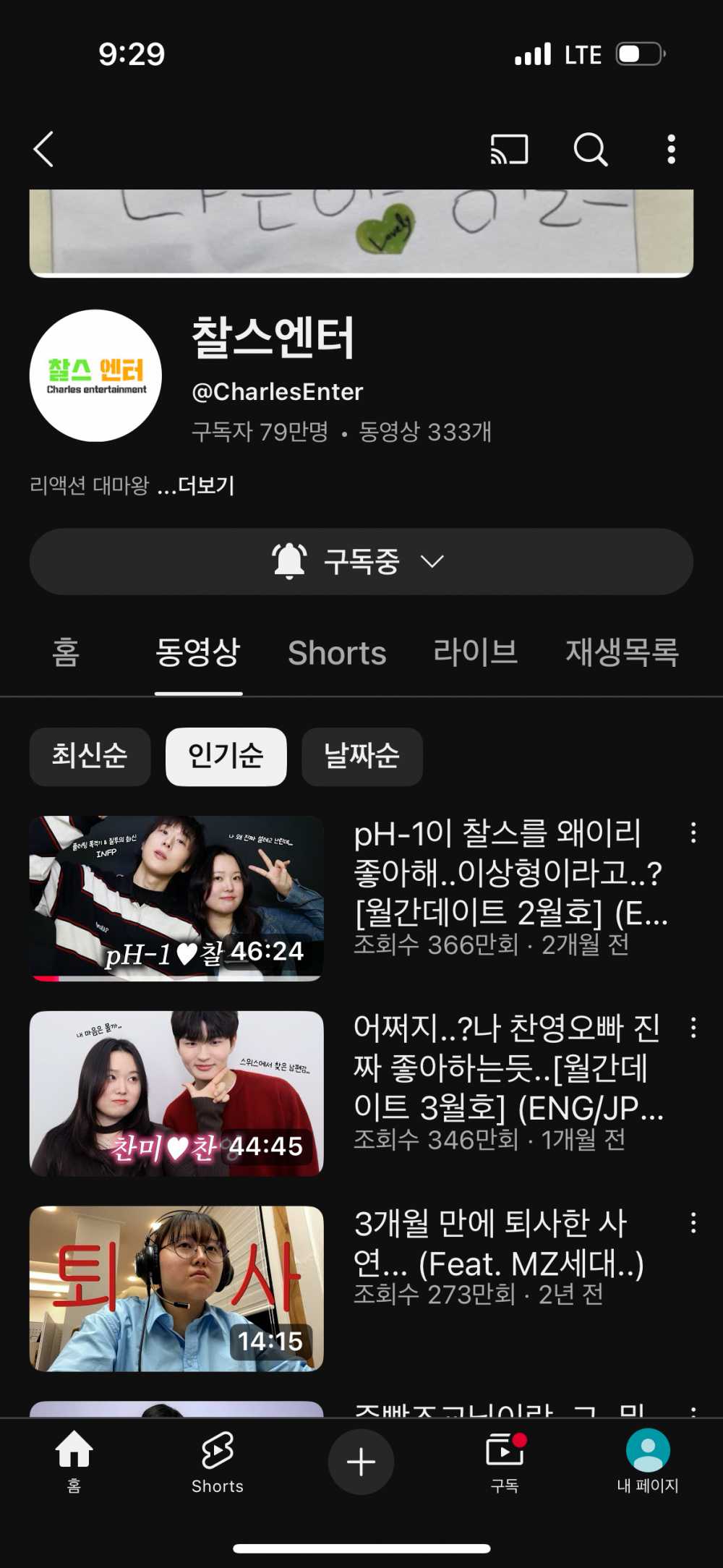The image size is (723, 1568).
Task: Switch to the channel 홈 tab
Action: (x=66, y=652)
